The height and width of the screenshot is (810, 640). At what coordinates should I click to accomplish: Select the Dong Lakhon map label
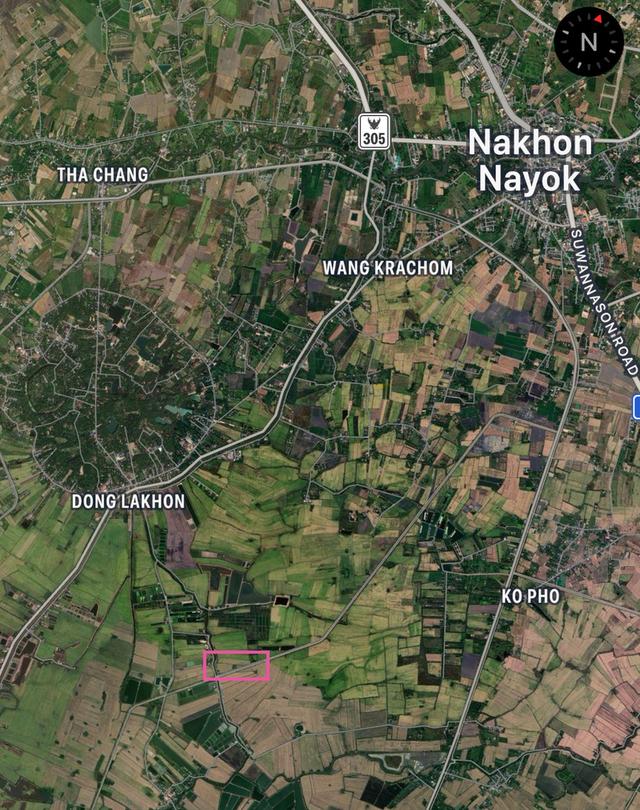tap(128, 501)
